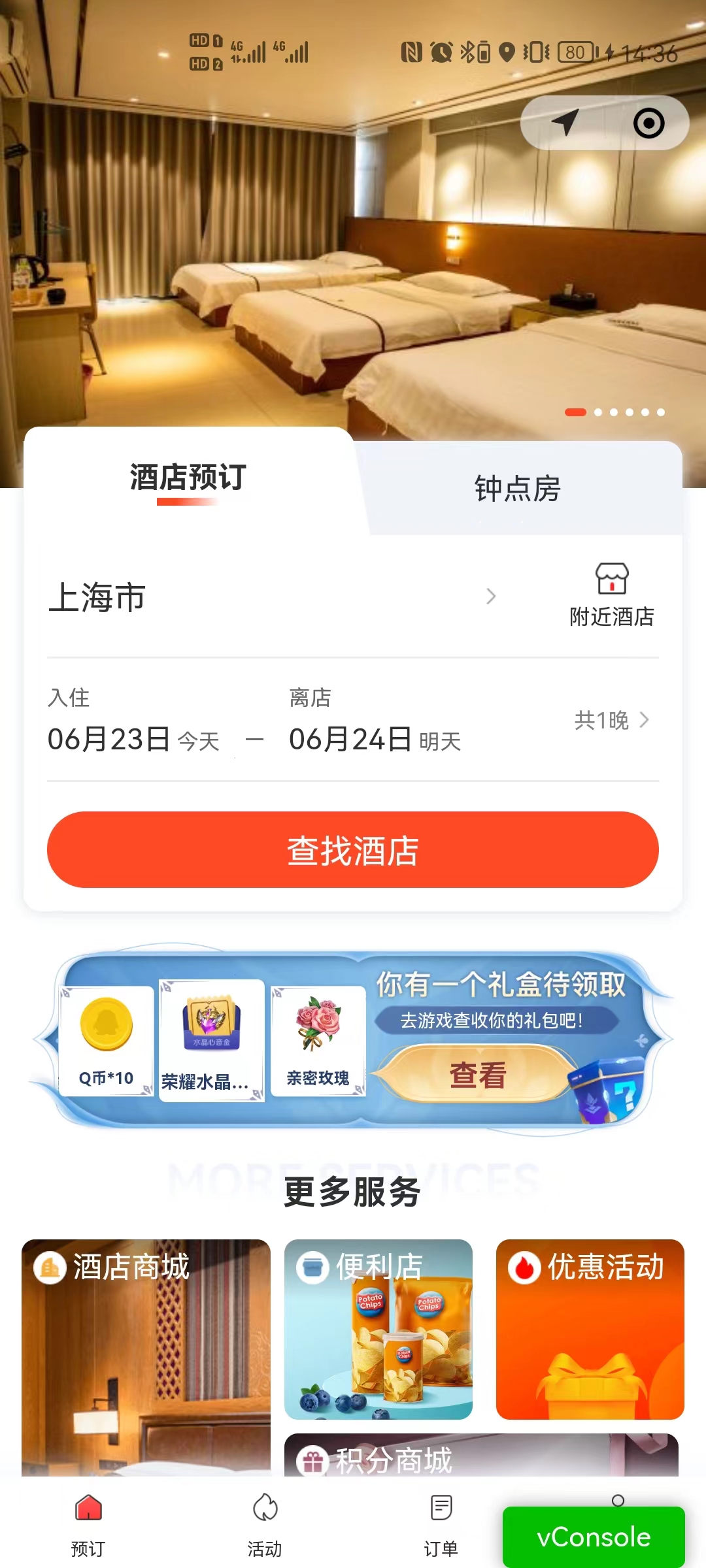Tap 查看 on the gift box banner
The height and width of the screenshot is (1568, 706).
[477, 1075]
